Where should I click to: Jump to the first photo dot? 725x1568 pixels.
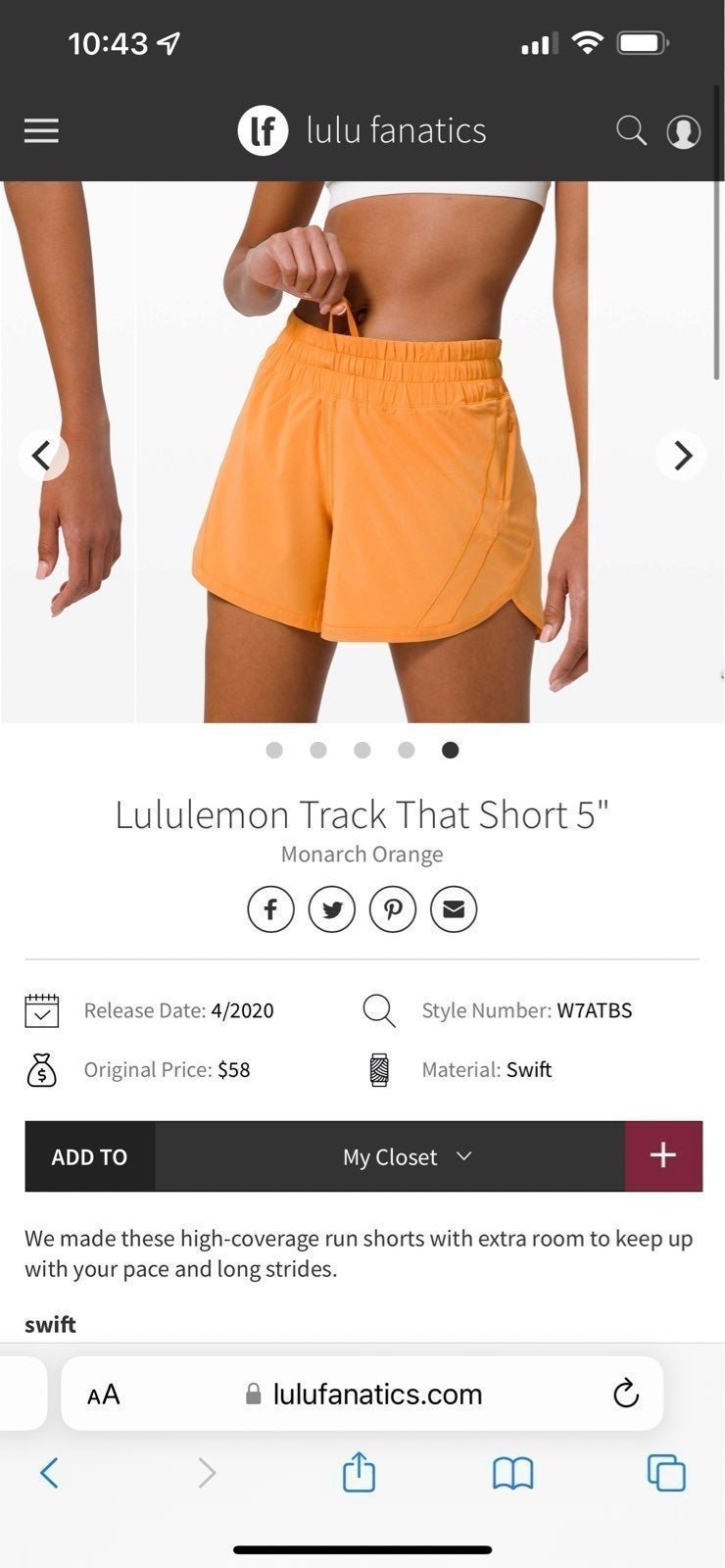[x=274, y=750]
